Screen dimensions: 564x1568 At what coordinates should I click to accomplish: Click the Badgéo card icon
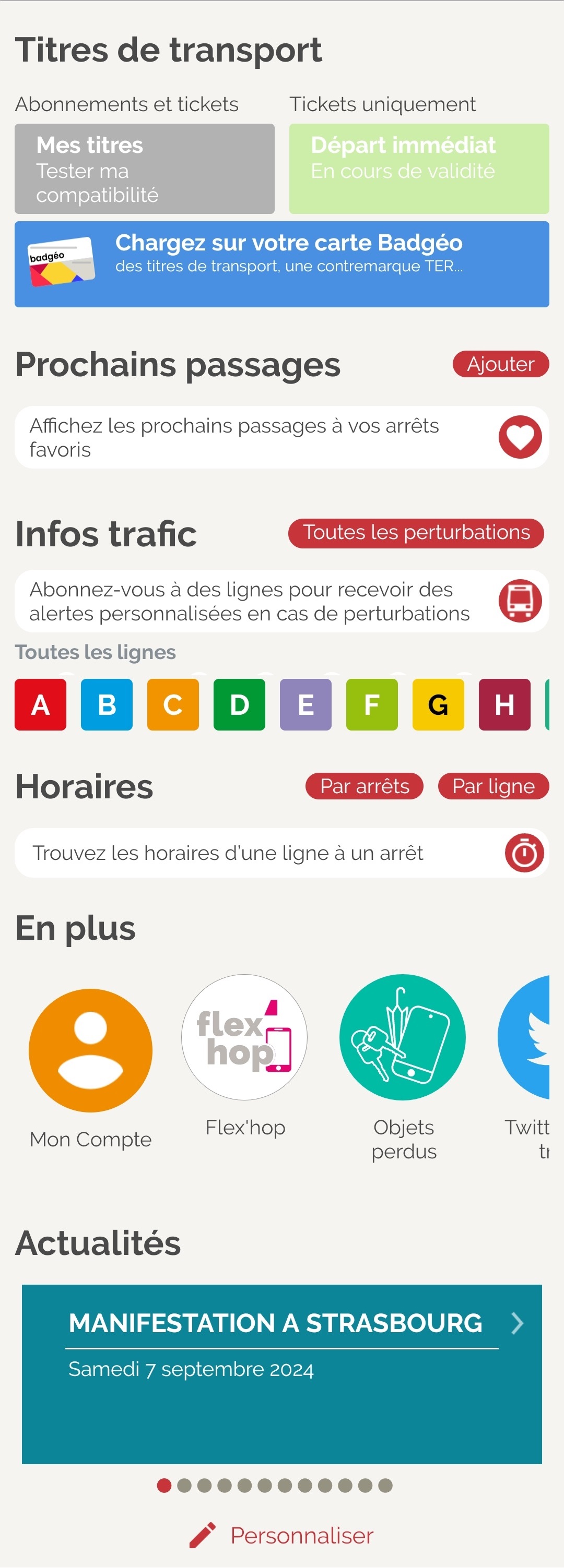point(61,263)
